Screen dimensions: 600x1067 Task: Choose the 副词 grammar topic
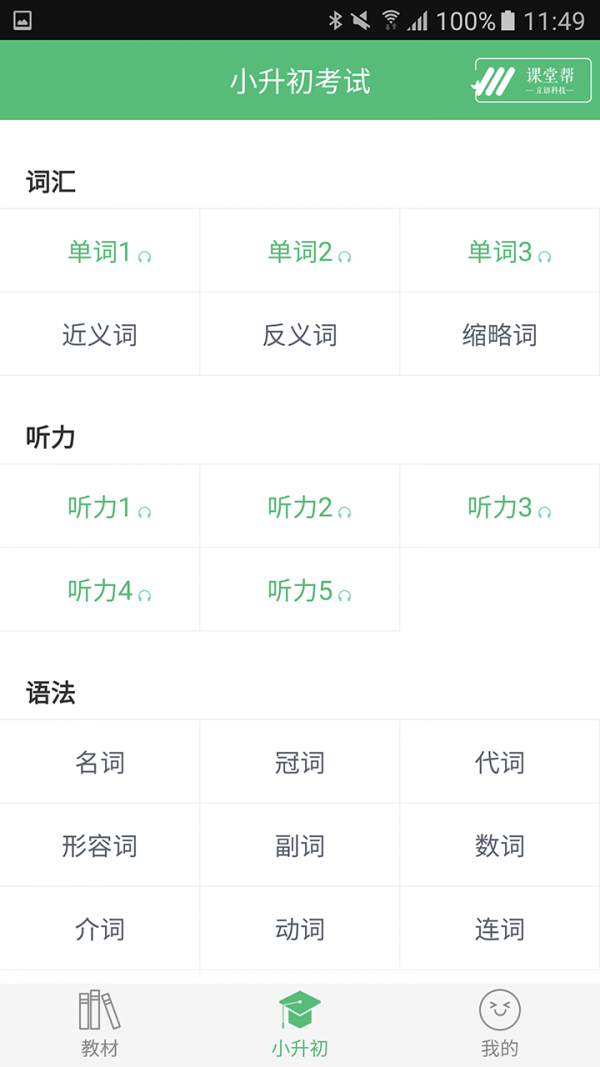[x=300, y=846]
